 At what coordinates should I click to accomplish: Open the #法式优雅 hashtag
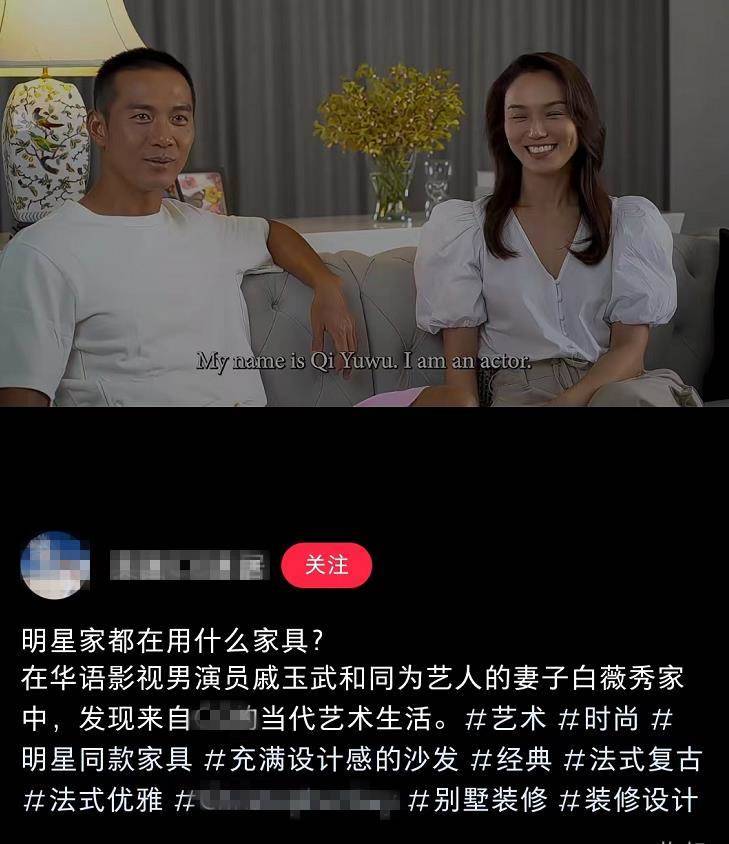point(92,800)
